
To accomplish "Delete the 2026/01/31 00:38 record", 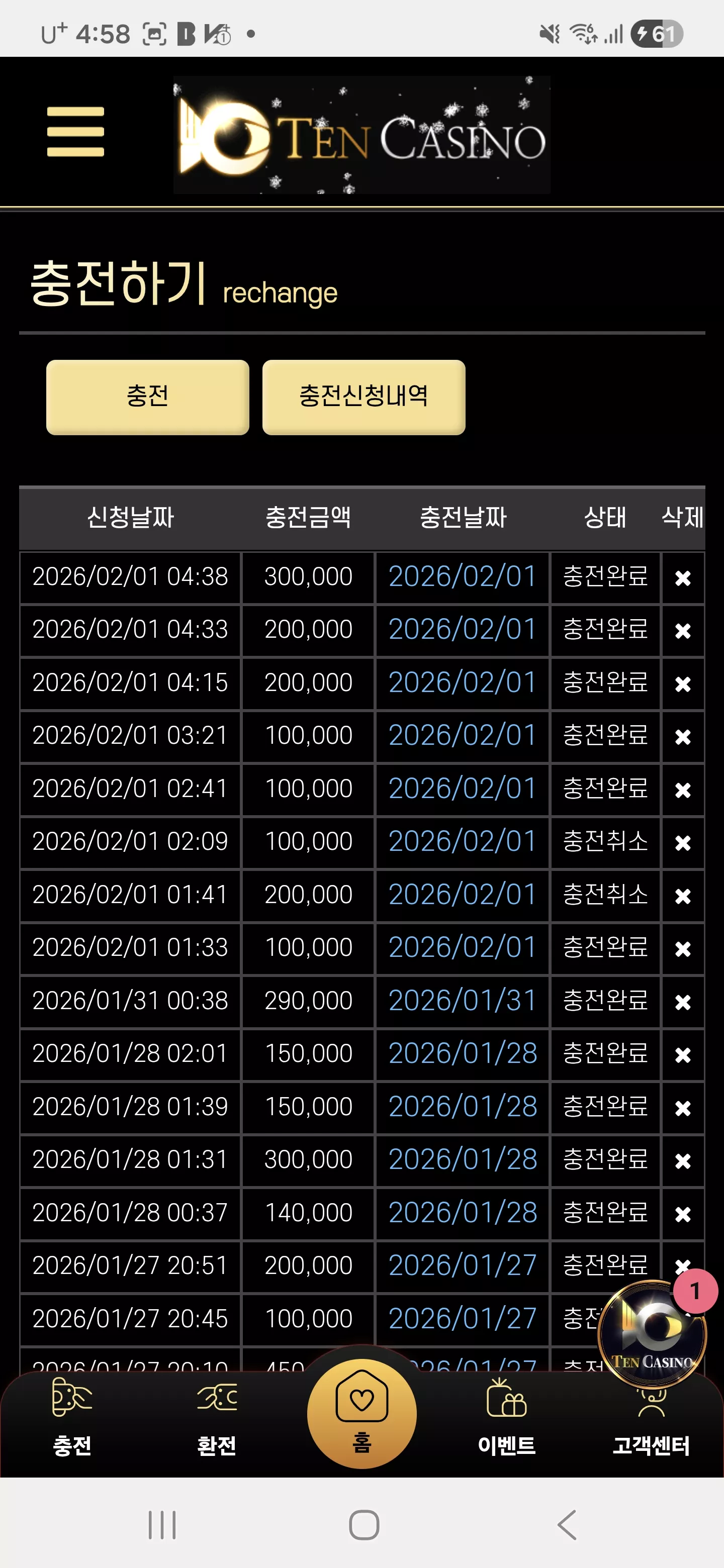I will [x=683, y=1001].
